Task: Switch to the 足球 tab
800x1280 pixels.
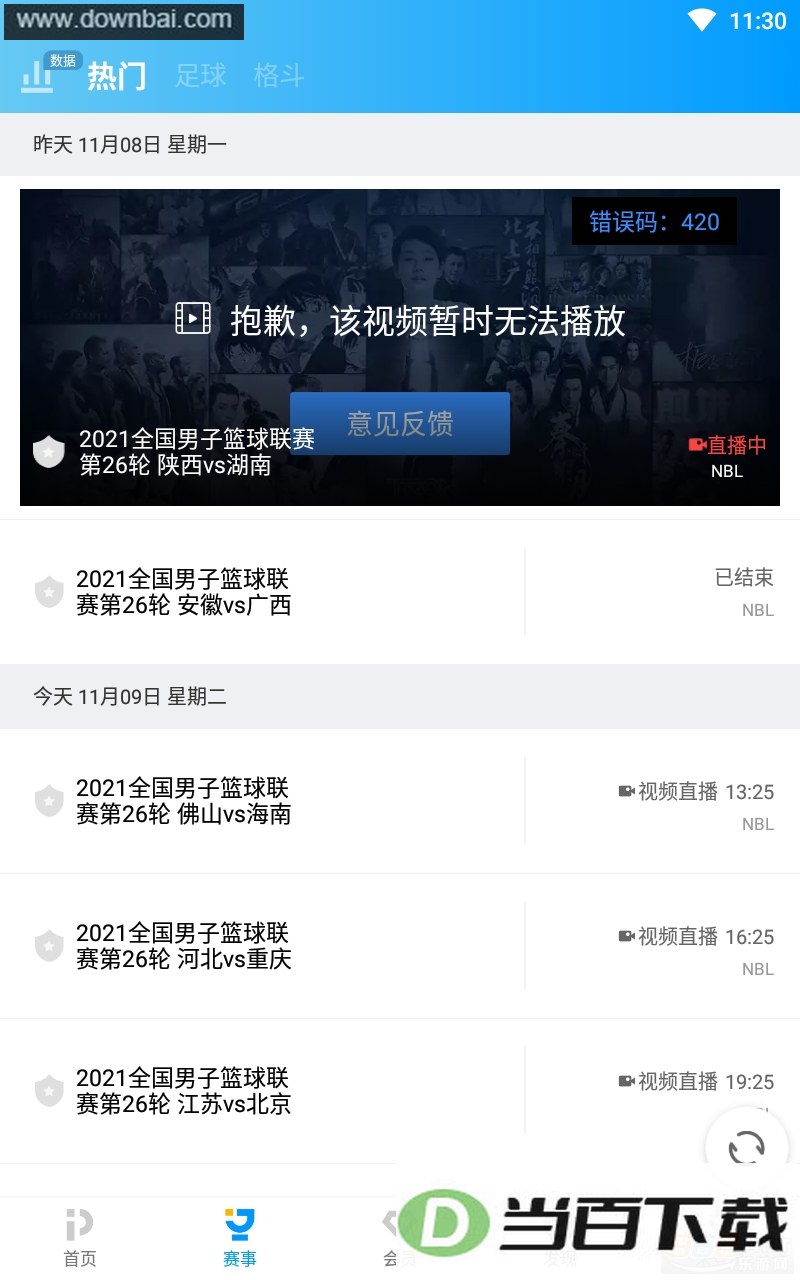Action: pos(201,76)
